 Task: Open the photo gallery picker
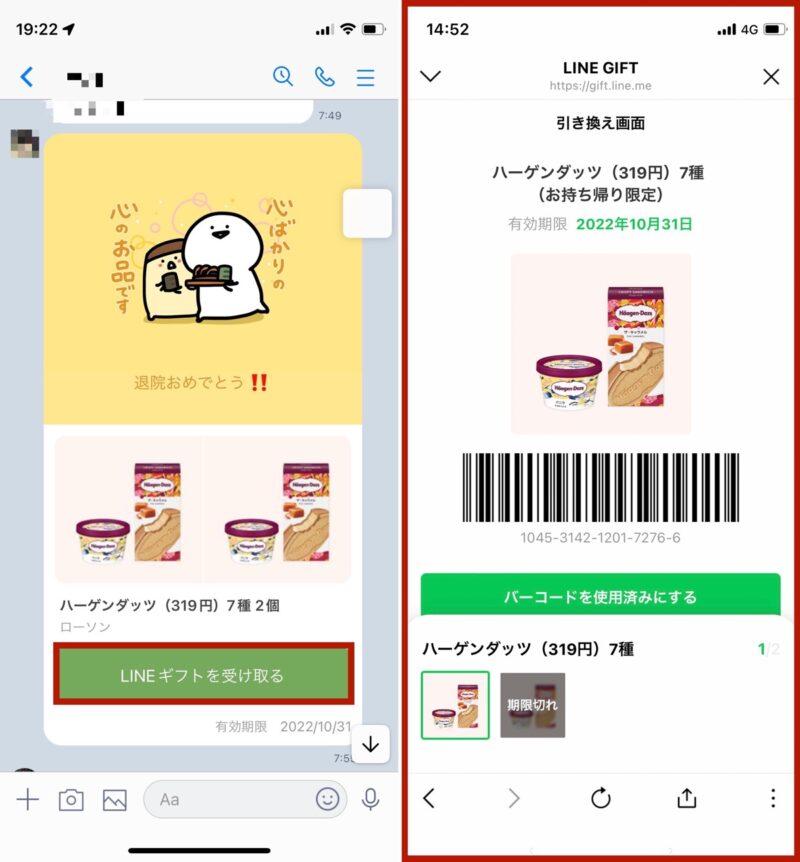pos(114,799)
